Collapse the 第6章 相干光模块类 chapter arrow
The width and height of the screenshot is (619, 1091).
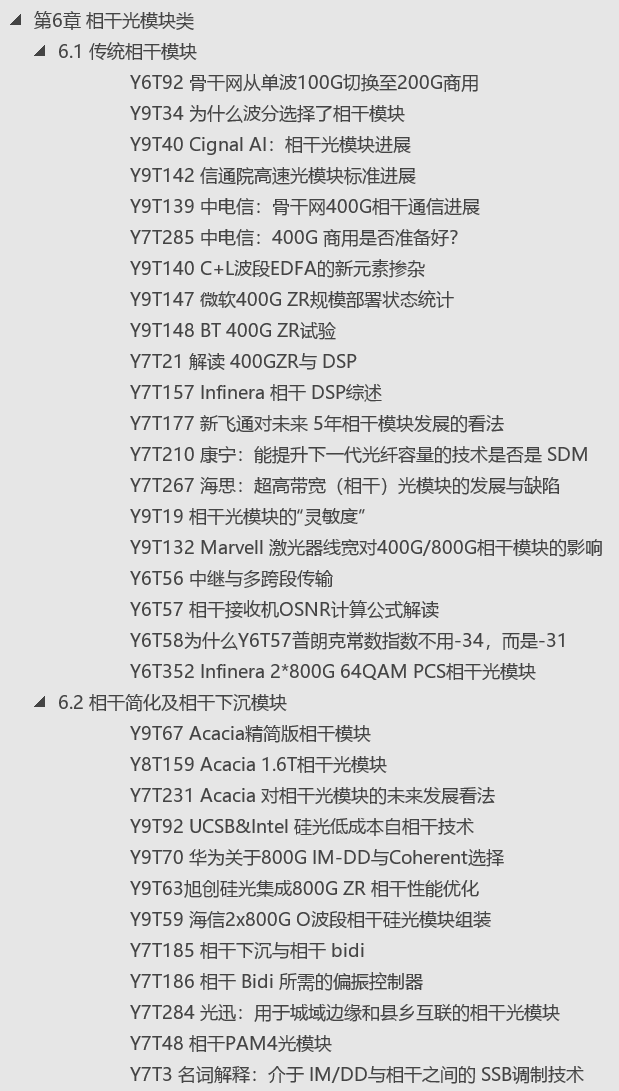click(16, 22)
